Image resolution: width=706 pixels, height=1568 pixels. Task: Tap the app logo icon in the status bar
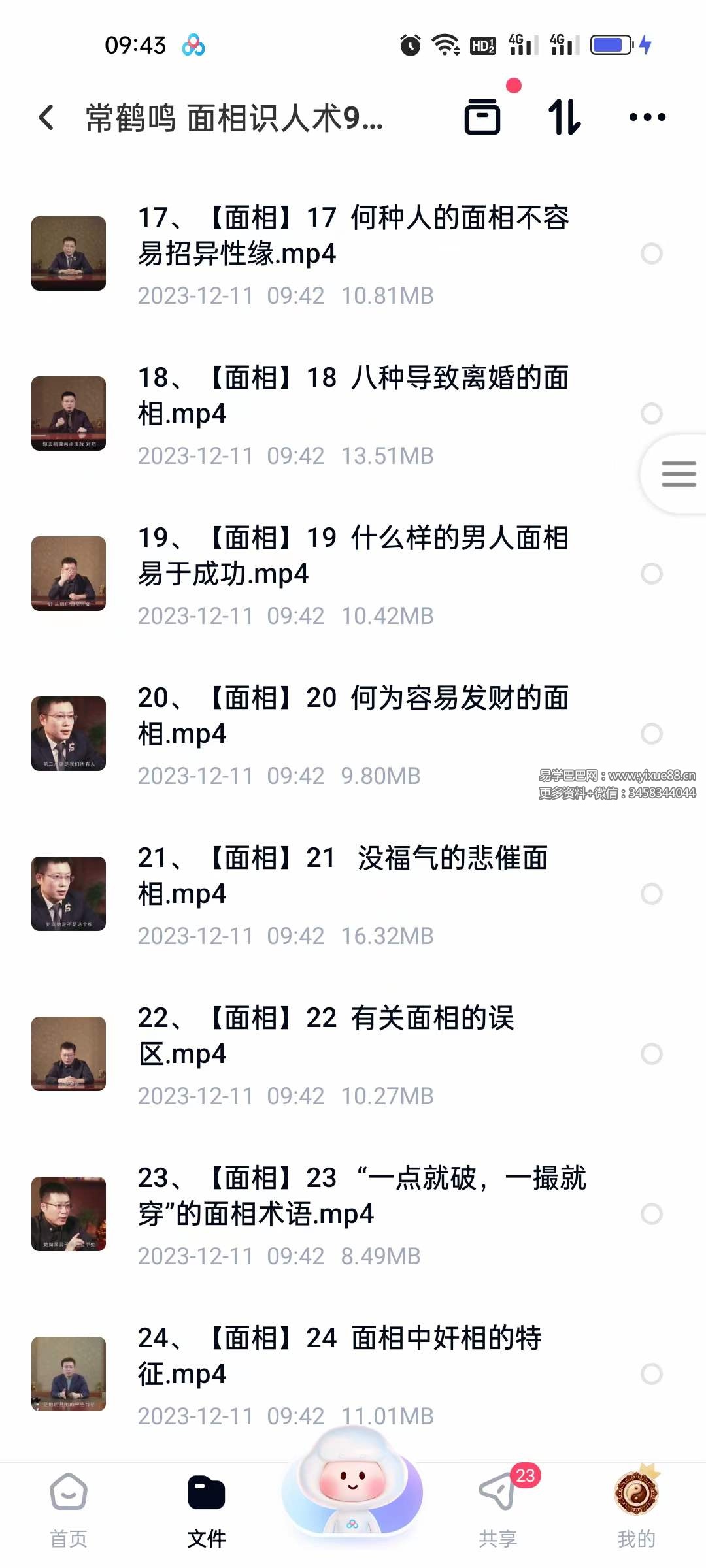[193, 44]
